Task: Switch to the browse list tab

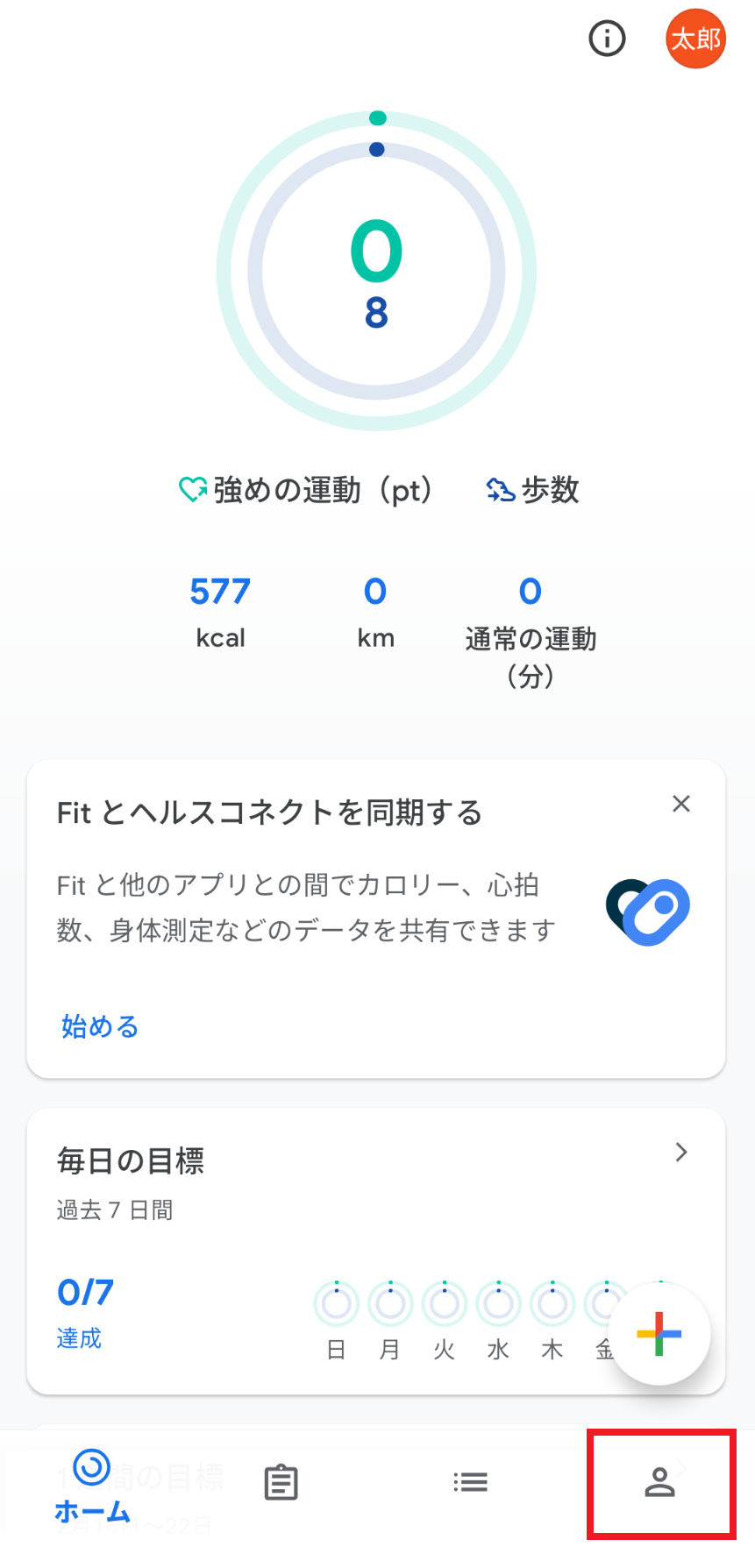Action: click(470, 1483)
